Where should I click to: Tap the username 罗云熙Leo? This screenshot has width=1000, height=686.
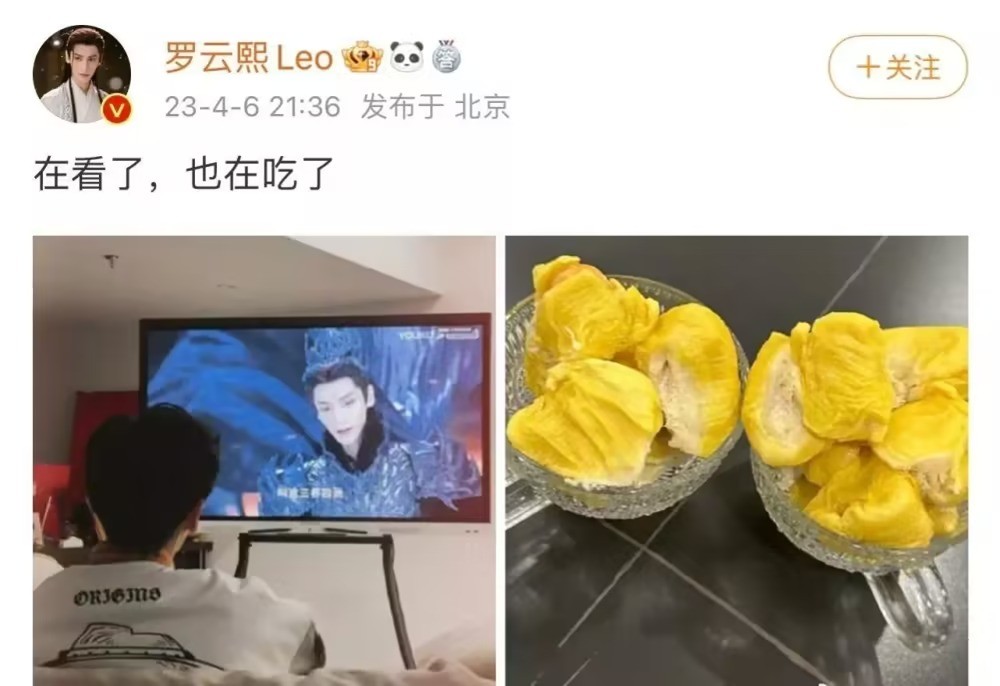point(248,58)
